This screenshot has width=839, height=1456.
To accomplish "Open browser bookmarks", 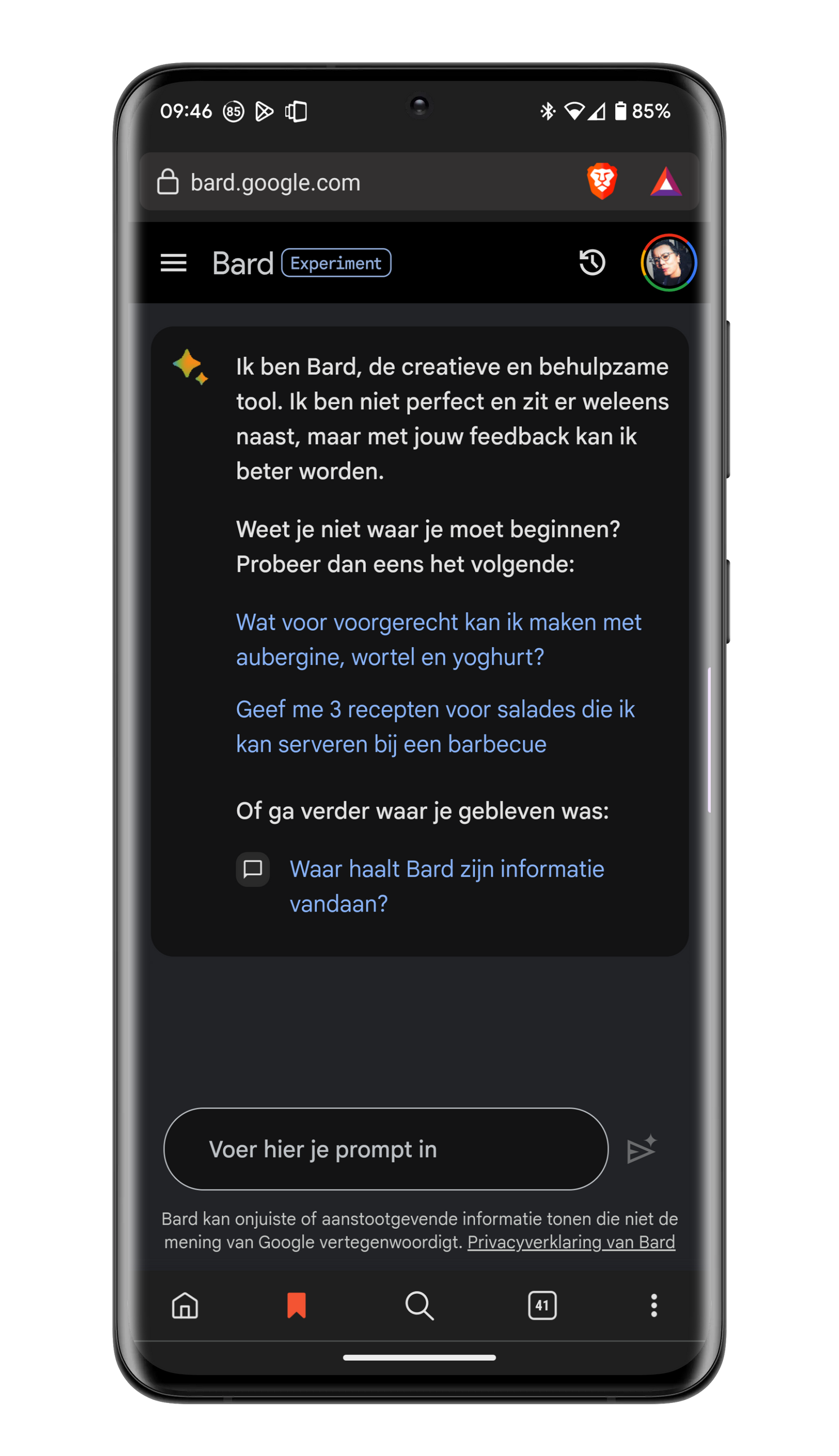I will [x=296, y=1305].
